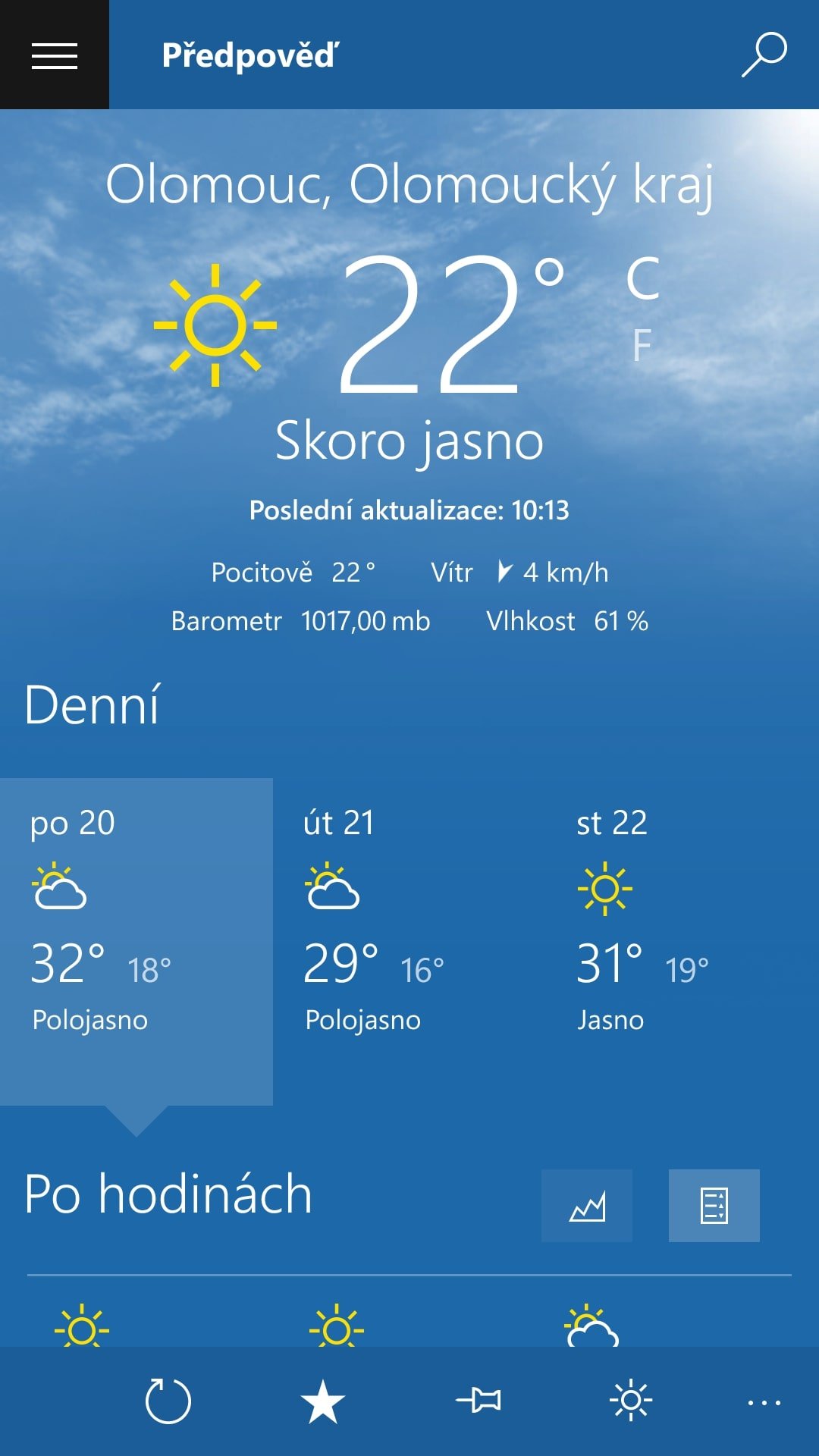Pin this location to Start
This screenshot has width=819, height=1456.
click(x=479, y=1401)
